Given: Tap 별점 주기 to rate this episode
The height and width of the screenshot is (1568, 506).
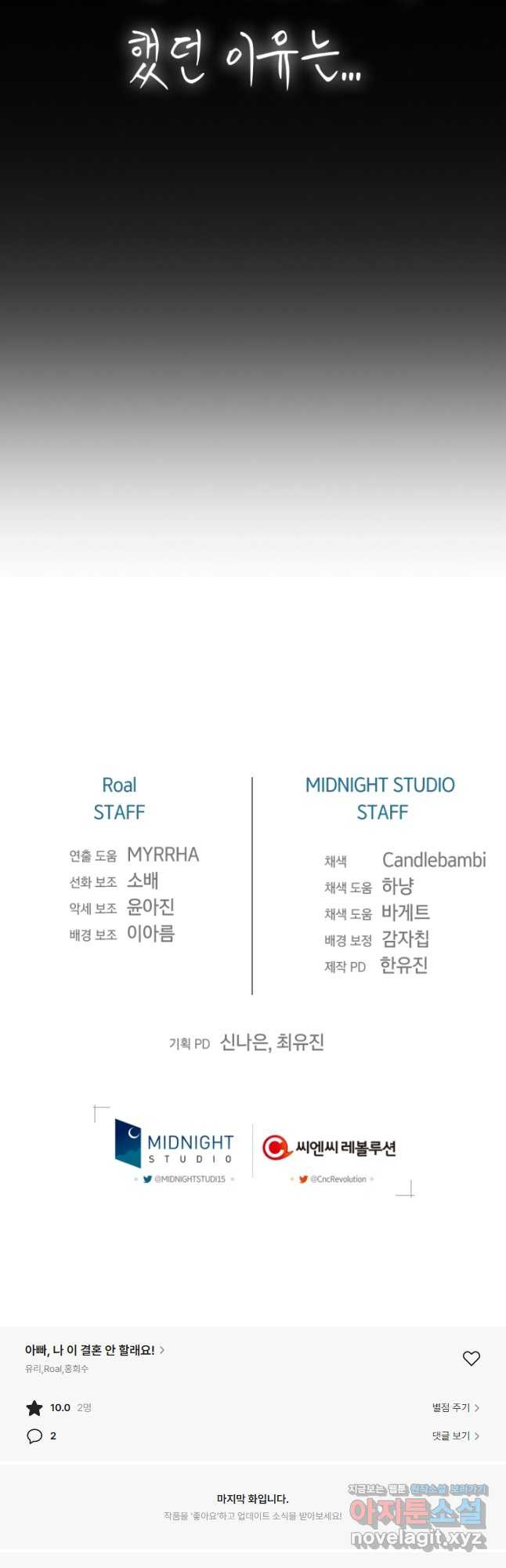Looking at the screenshot, I should 455,1408.
